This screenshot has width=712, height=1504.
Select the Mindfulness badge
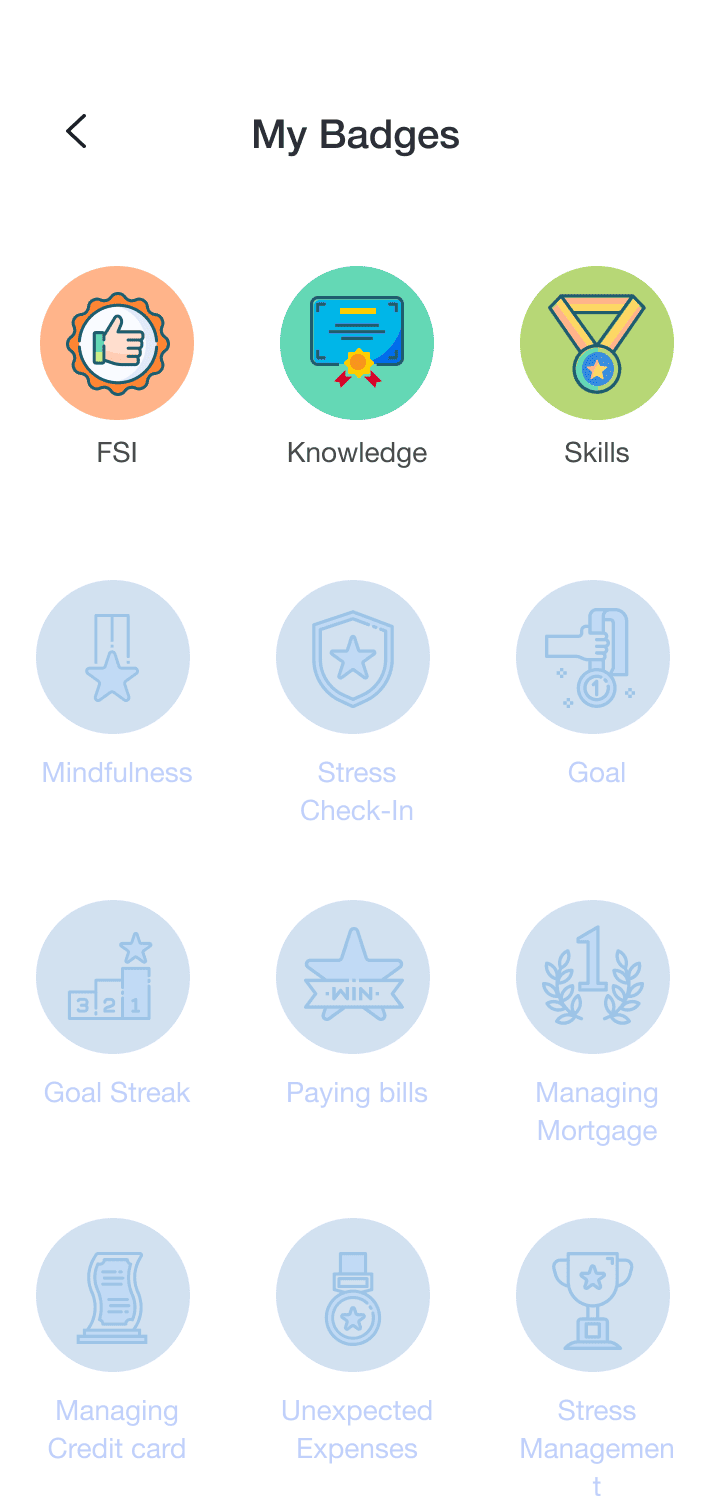pyautogui.click(x=113, y=657)
